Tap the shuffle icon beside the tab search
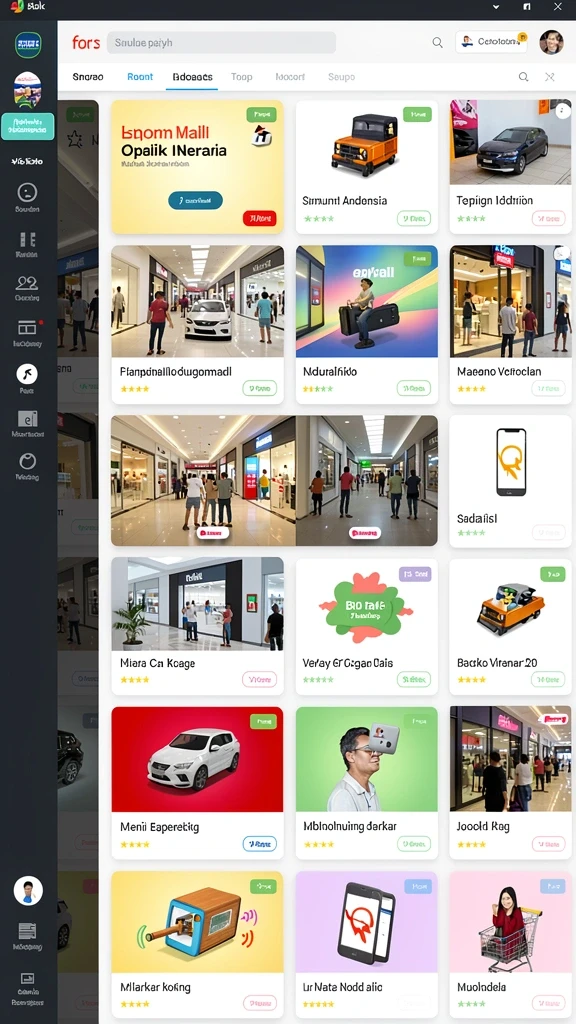This screenshot has width=576, height=1024. point(550,76)
